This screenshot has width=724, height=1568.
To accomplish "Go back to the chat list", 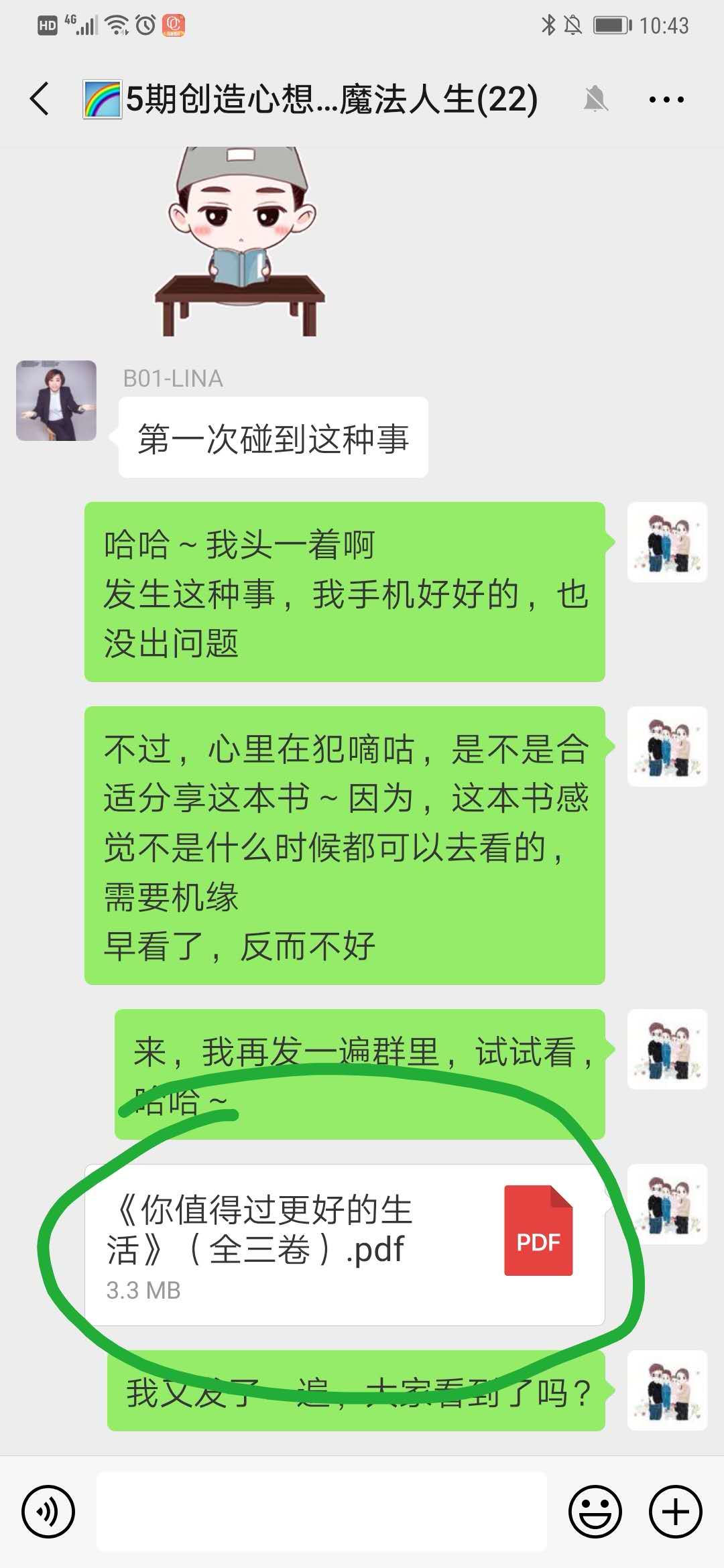I will [x=40, y=99].
